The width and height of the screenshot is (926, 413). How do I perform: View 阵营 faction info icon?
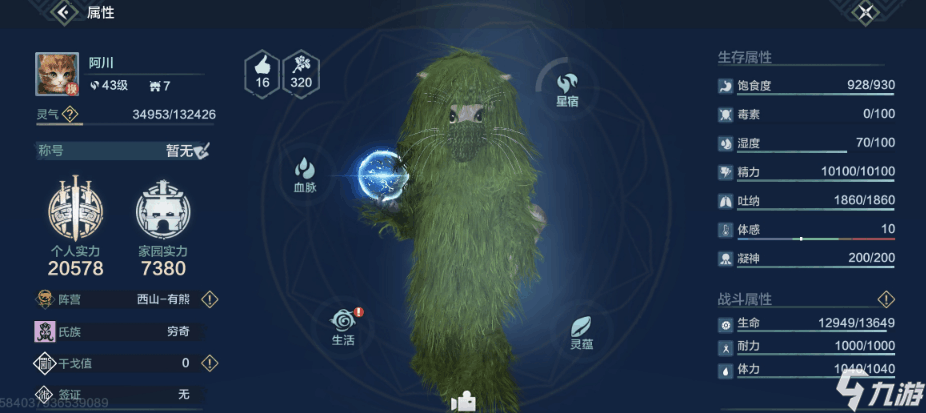210,299
